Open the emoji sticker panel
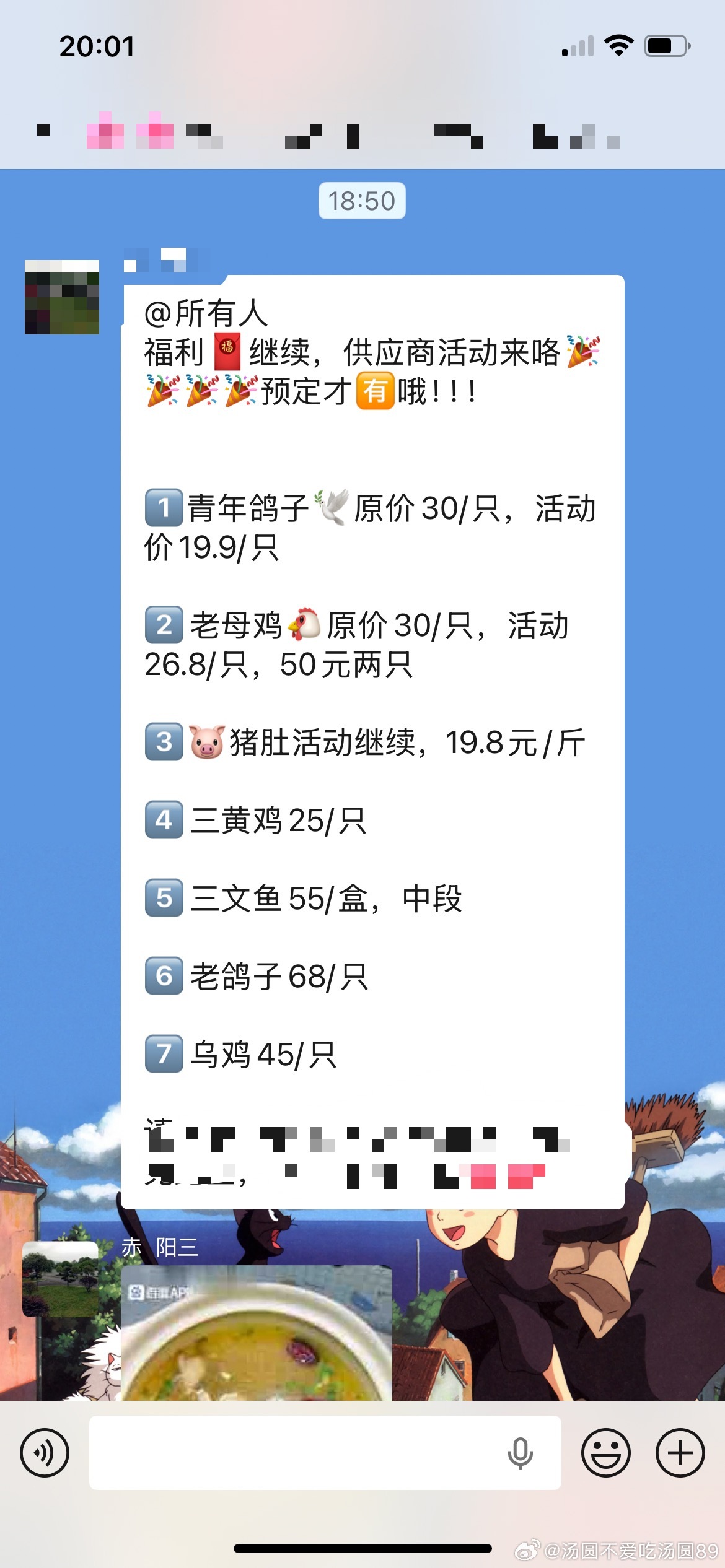This screenshot has width=725, height=1568. (605, 1453)
